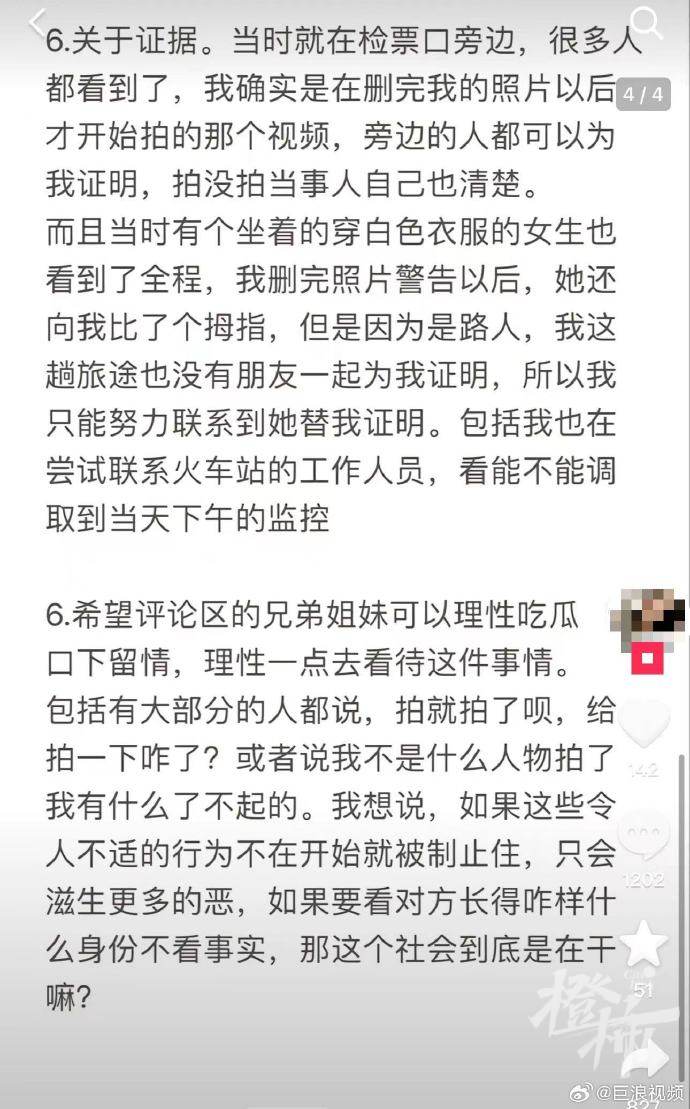690x1109 pixels.
Task: Open search with the magnifier icon
Action: 647,22
